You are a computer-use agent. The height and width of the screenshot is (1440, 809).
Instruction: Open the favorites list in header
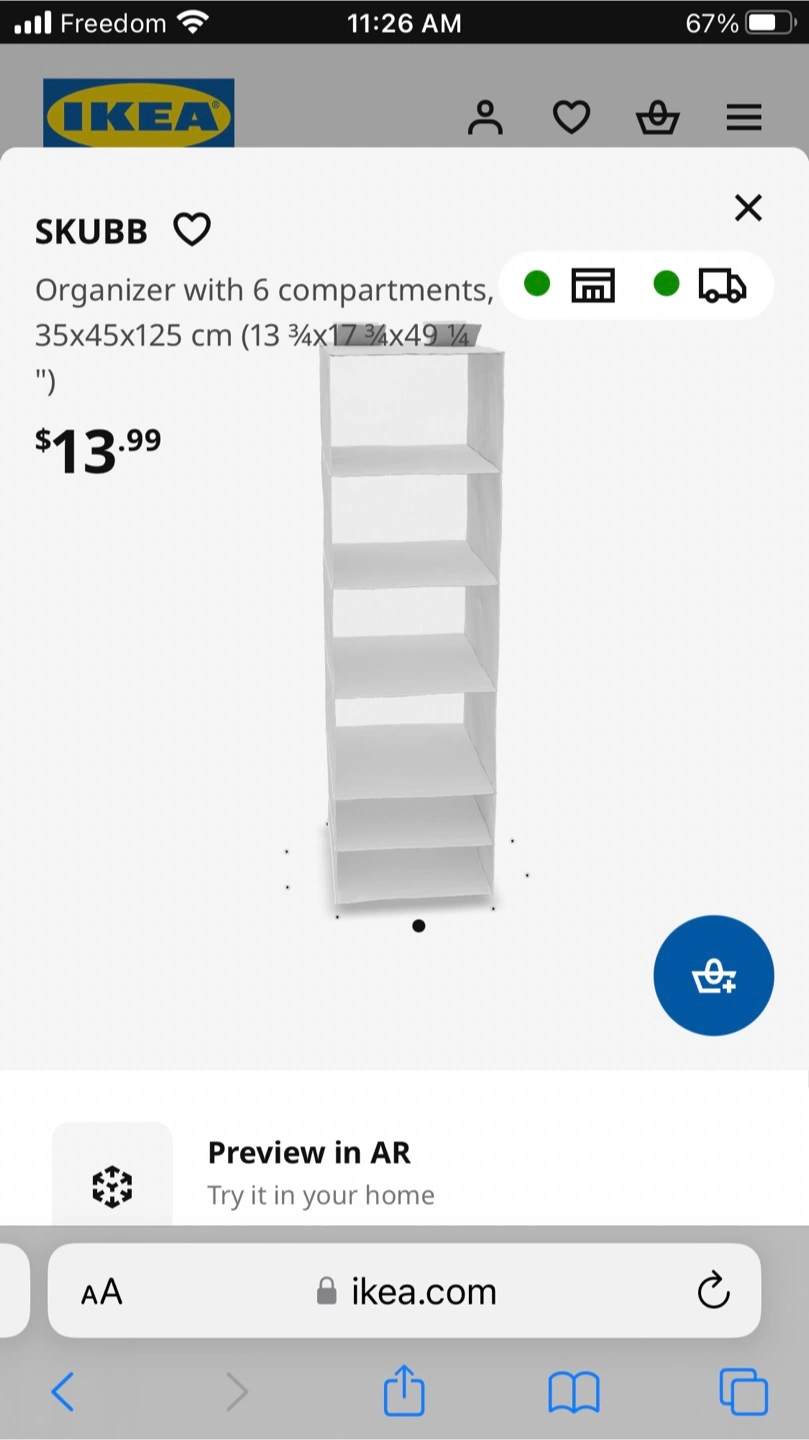pyautogui.click(x=572, y=118)
